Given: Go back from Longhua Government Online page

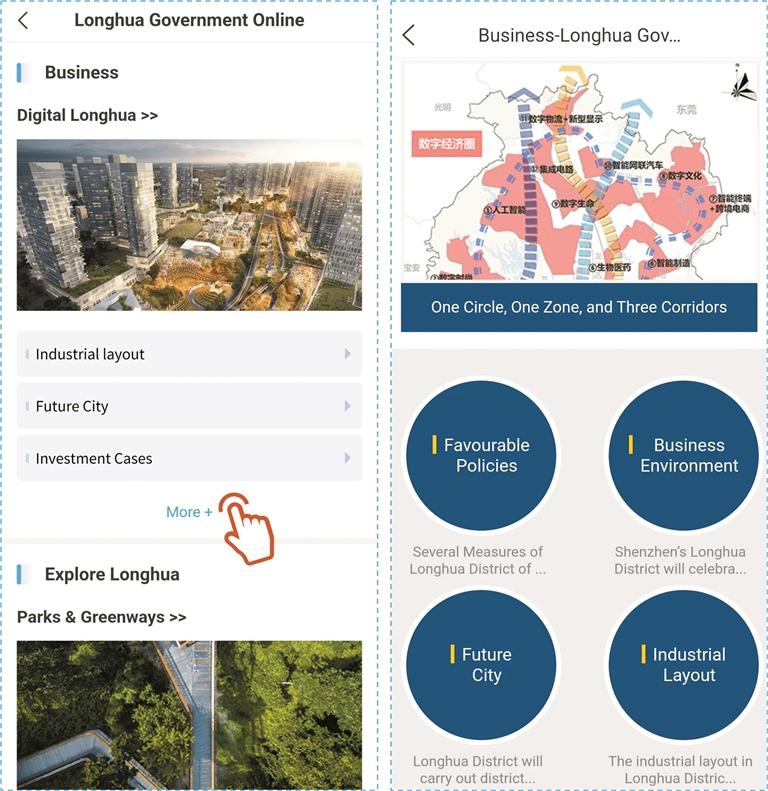Looking at the screenshot, I should coord(24,21).
